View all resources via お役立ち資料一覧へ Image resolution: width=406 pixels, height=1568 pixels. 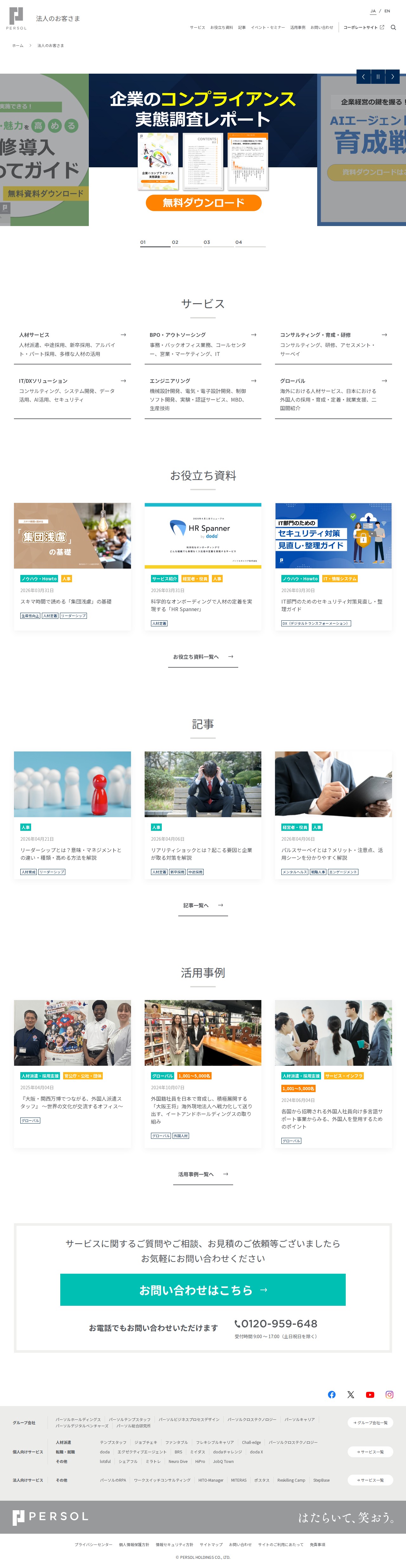click(x=202, y=657)
